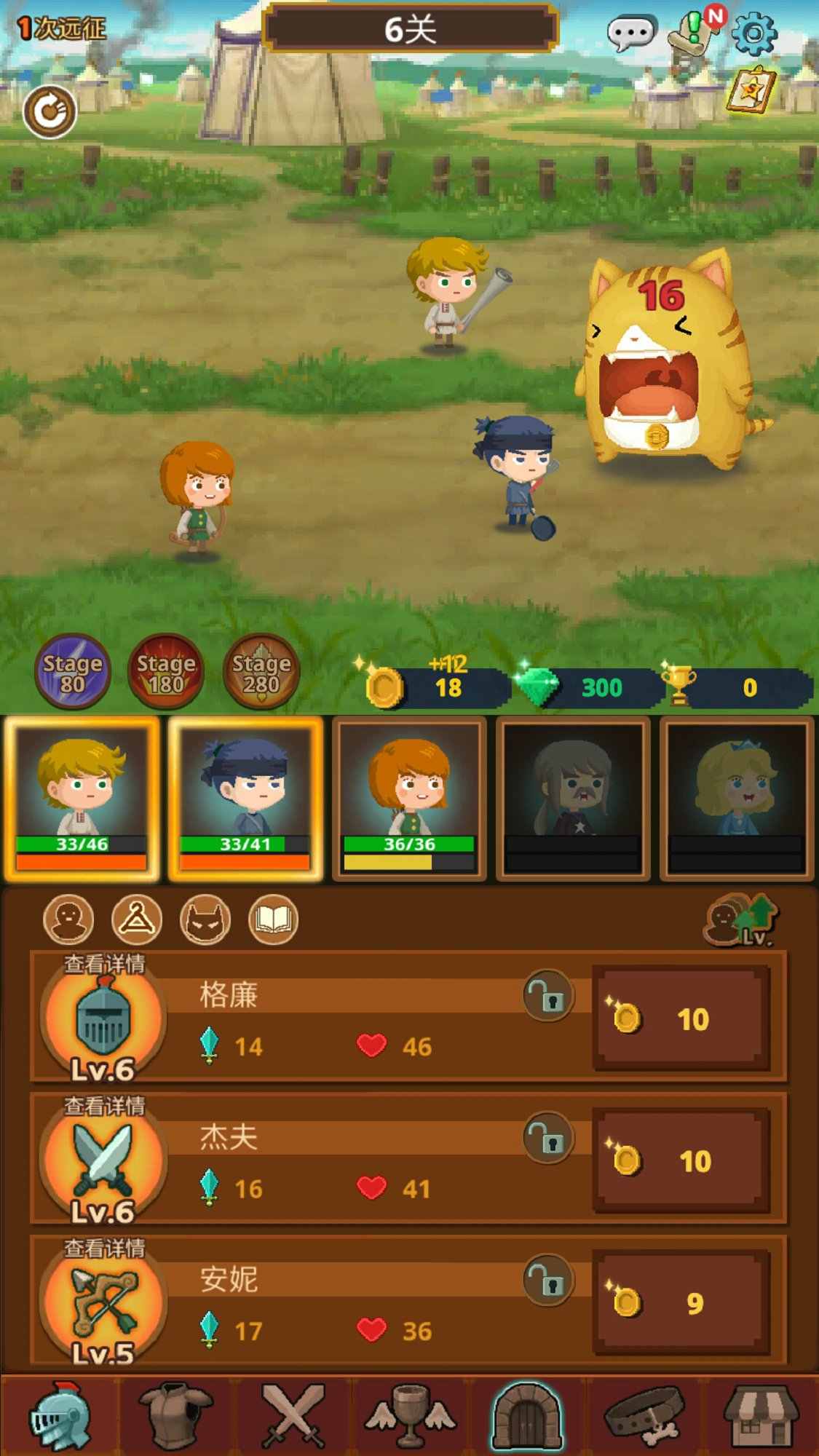Open the shop bottom tab
Image resolution: width=819 pixels, height=1456 pixels.
(759, 1416)
